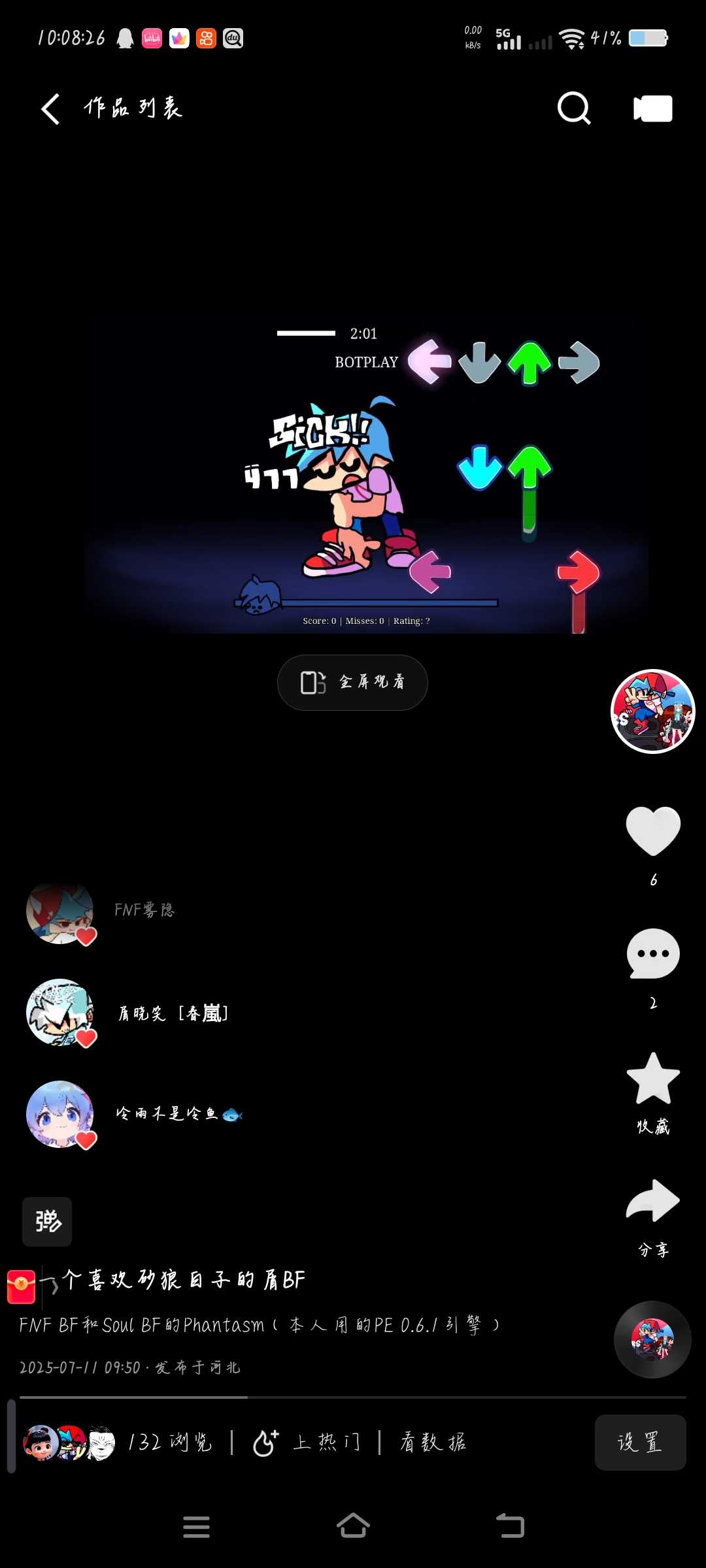Open the comments bubble
The width and height of the screenshot is (706, 1568).
652,954
